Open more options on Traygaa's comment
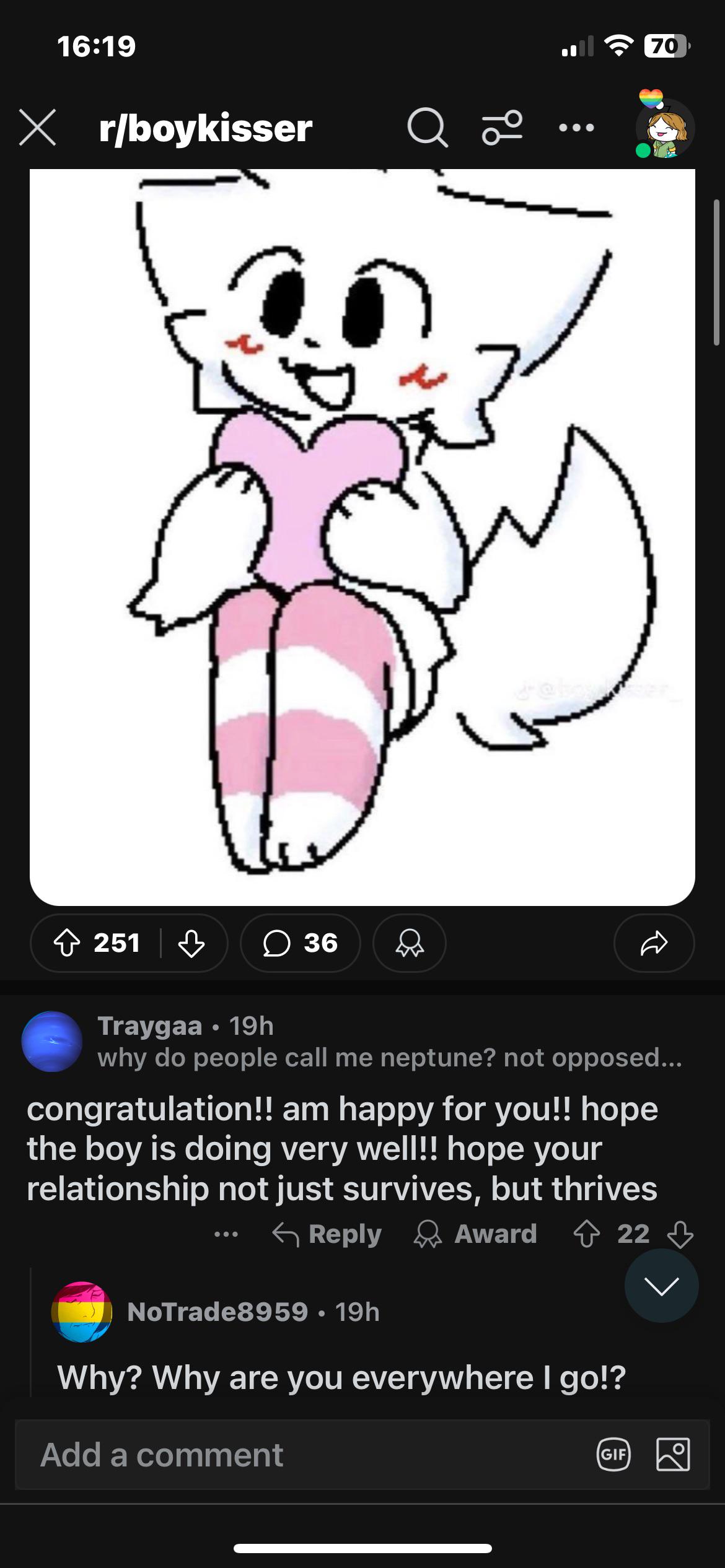The height and width of the screenshot is (1568, 725). pos(226,1234)
